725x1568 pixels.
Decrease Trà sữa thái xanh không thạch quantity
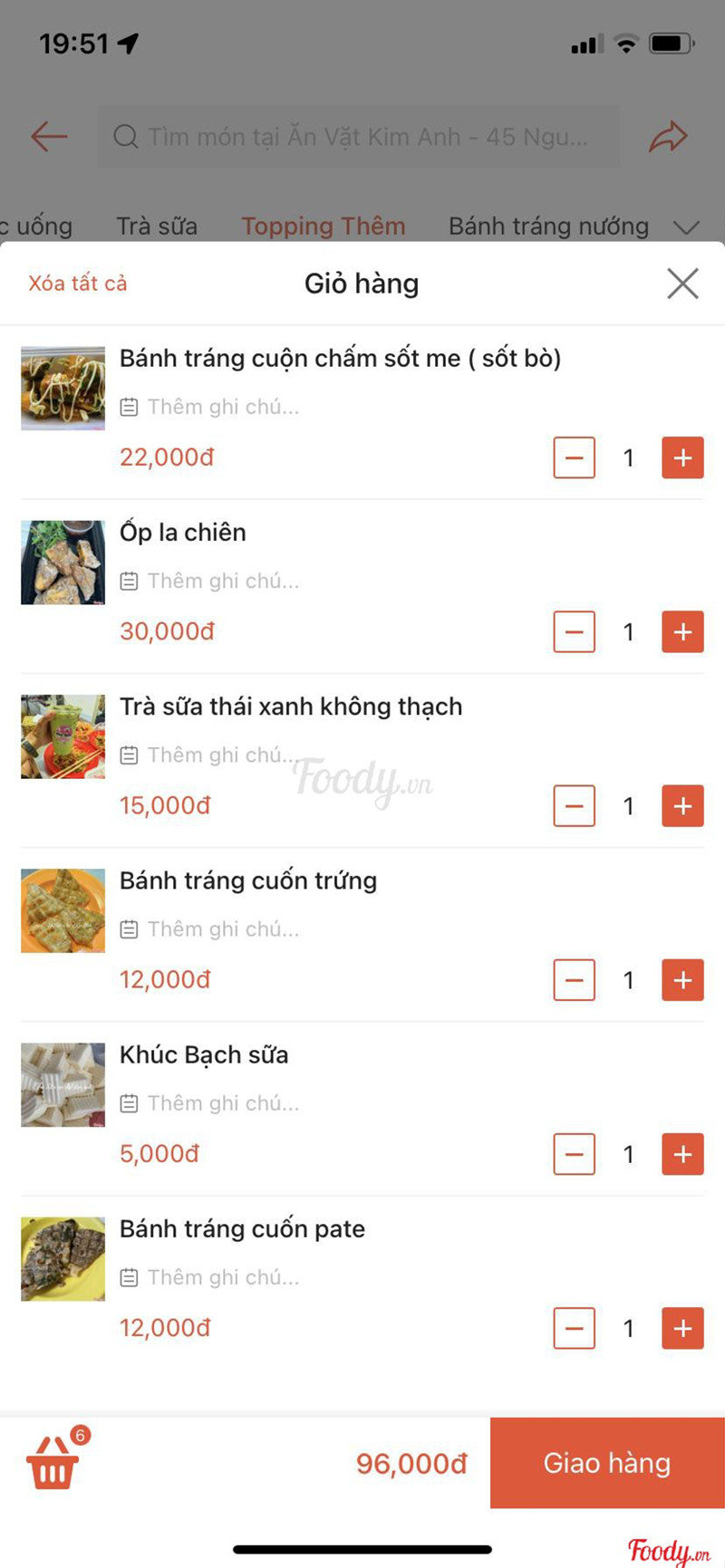[x=575, y=805]
